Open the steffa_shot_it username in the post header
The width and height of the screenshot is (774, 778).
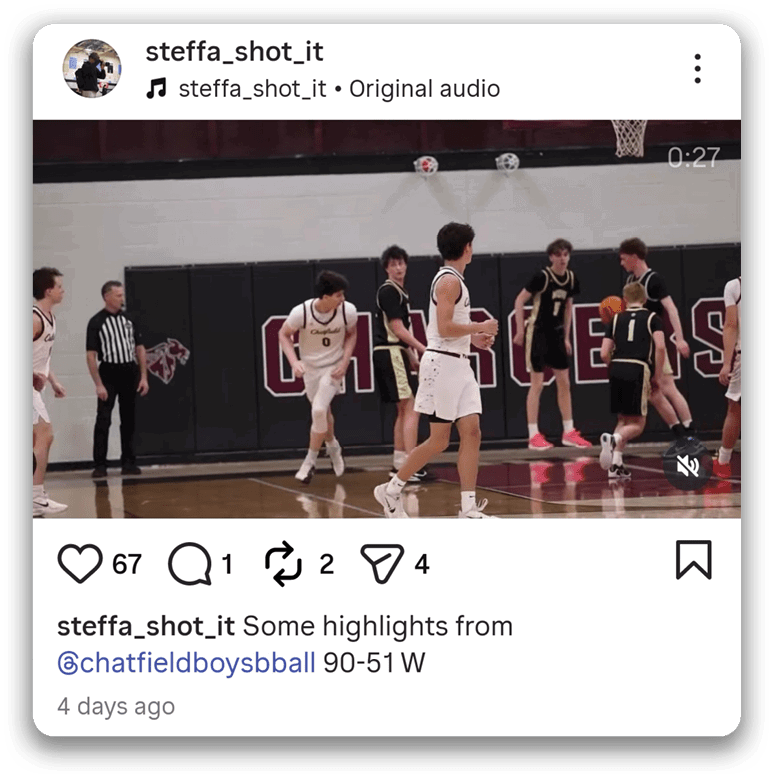coord(234,52)
